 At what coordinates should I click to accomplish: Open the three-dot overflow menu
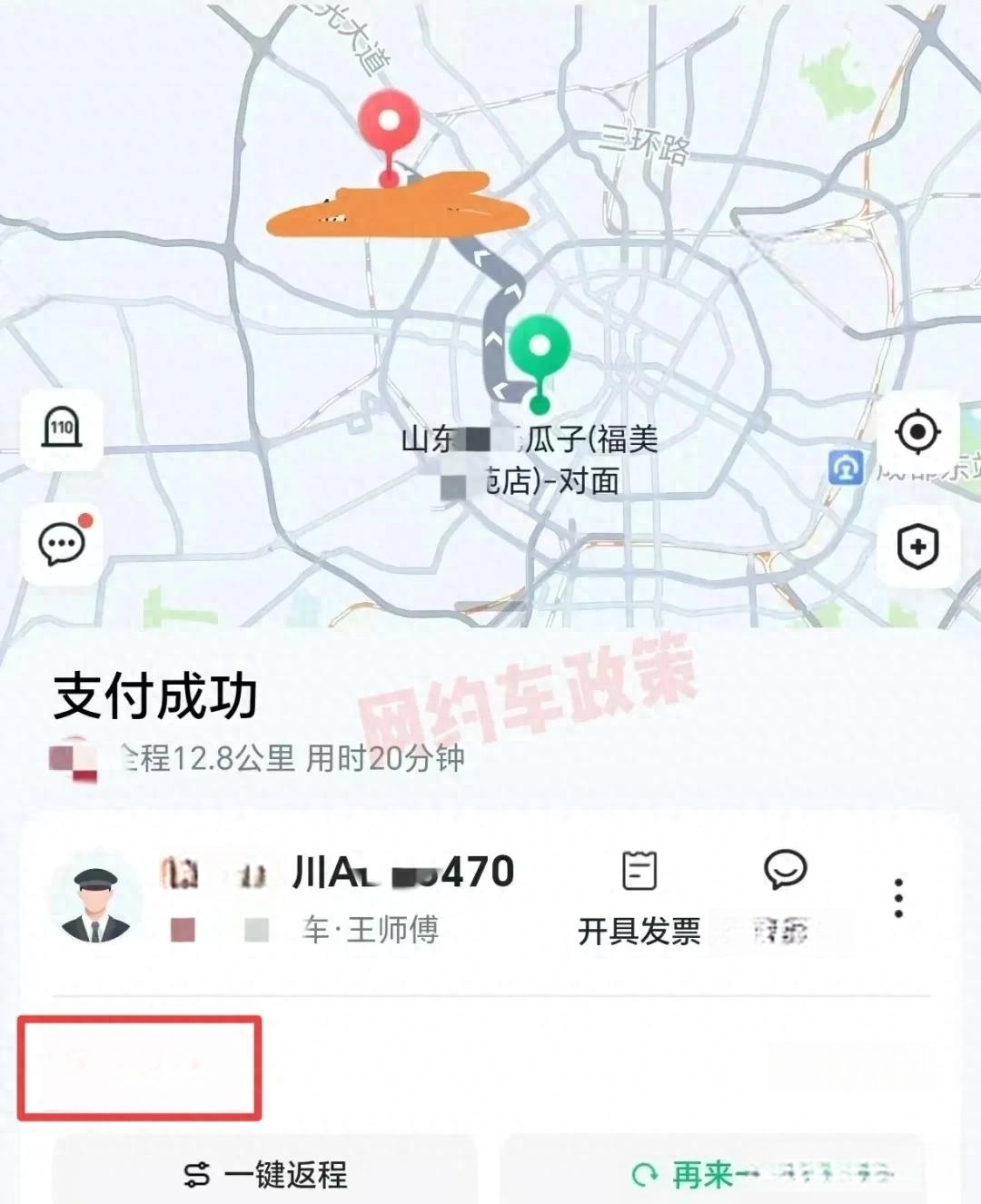[898, 898]
